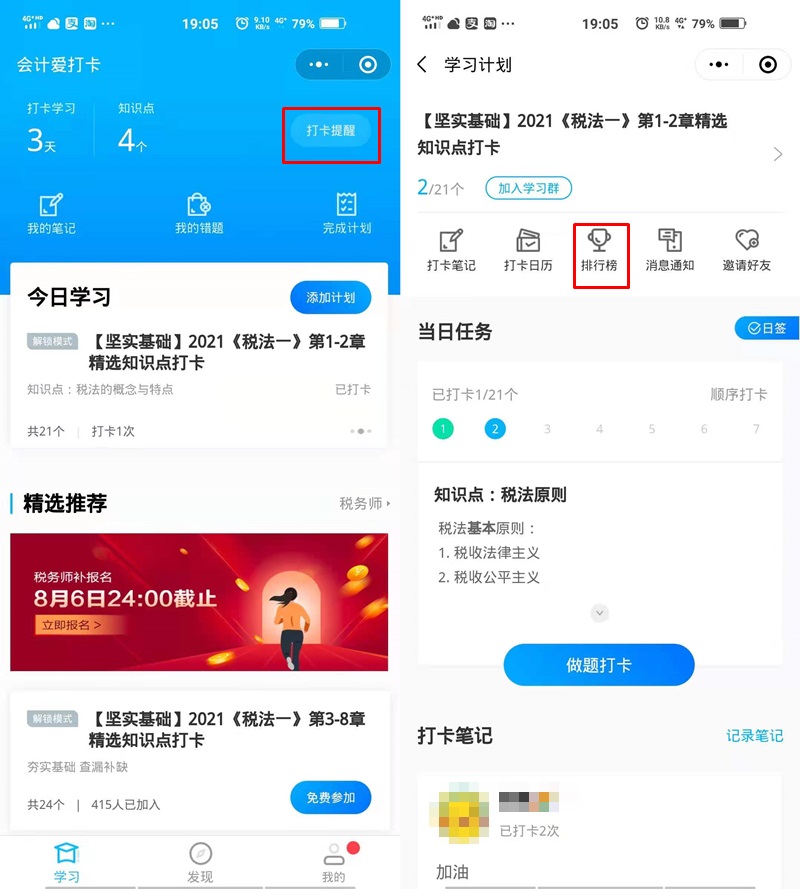Open the 排行榜 leaderboard
Image resolution: width=800 pixels, height=889 pixels.
(x=601, y=250)
